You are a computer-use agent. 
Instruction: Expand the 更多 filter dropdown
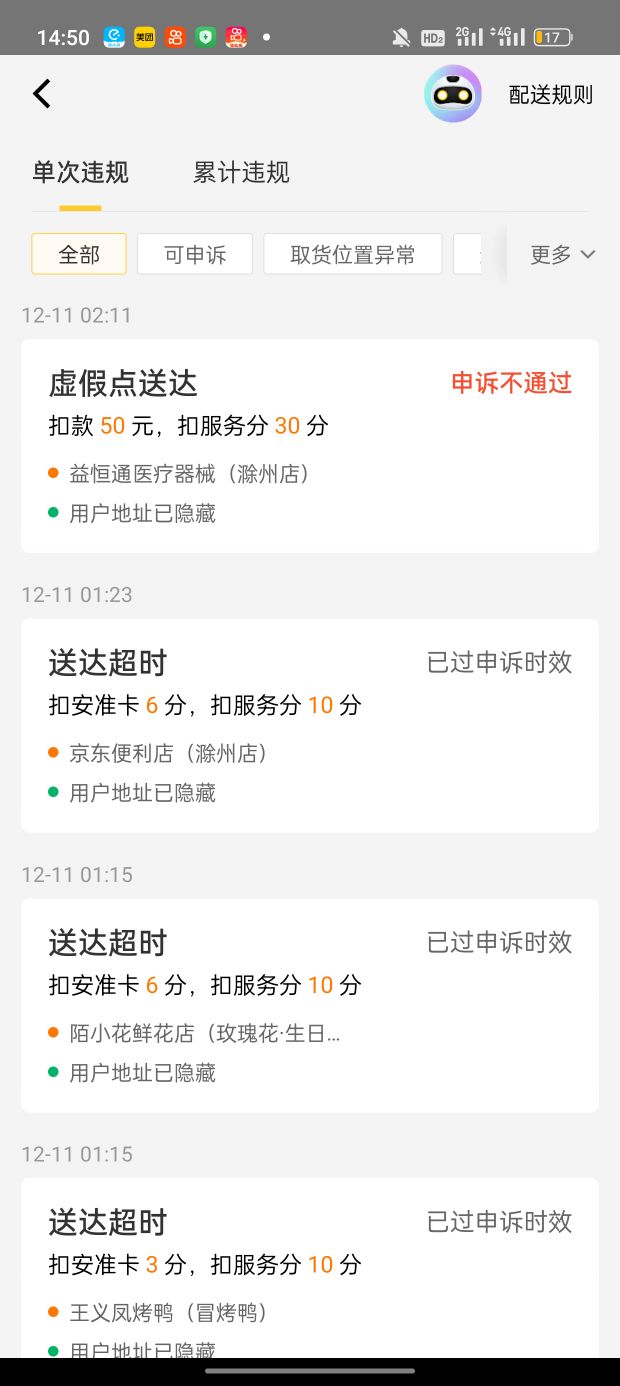562,254
